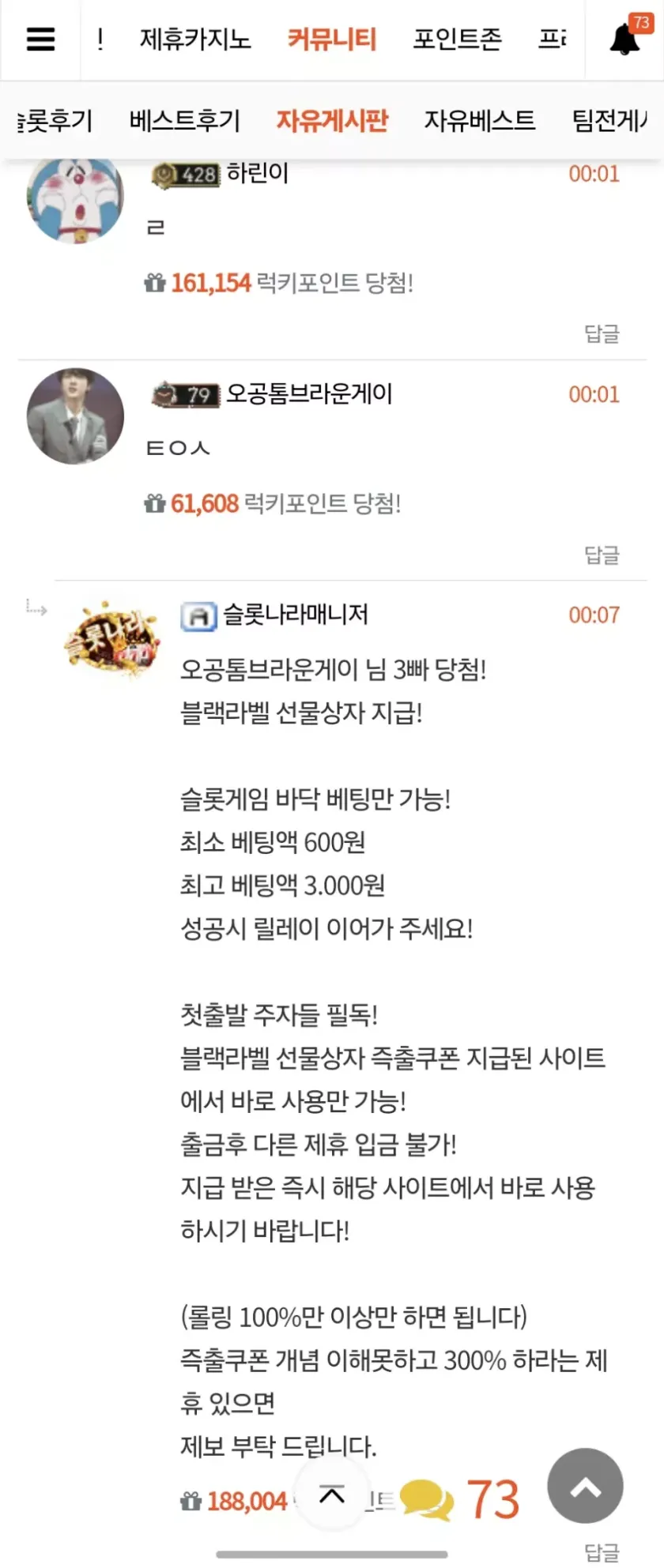The image size is (664, 1568).
Task: Open the notifications bell
Action: [x=625, y=38]
